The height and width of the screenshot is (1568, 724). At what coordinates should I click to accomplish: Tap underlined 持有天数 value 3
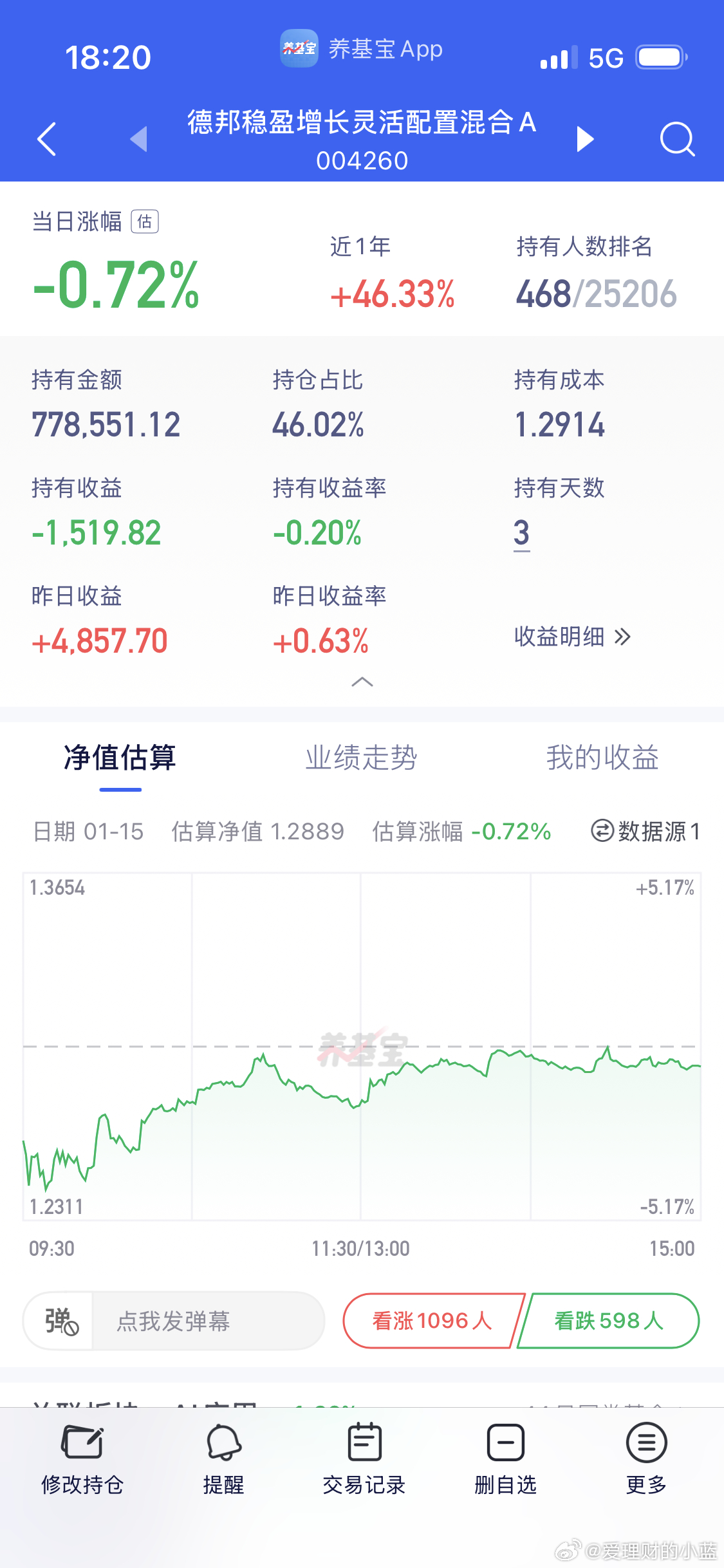(521, 533)
